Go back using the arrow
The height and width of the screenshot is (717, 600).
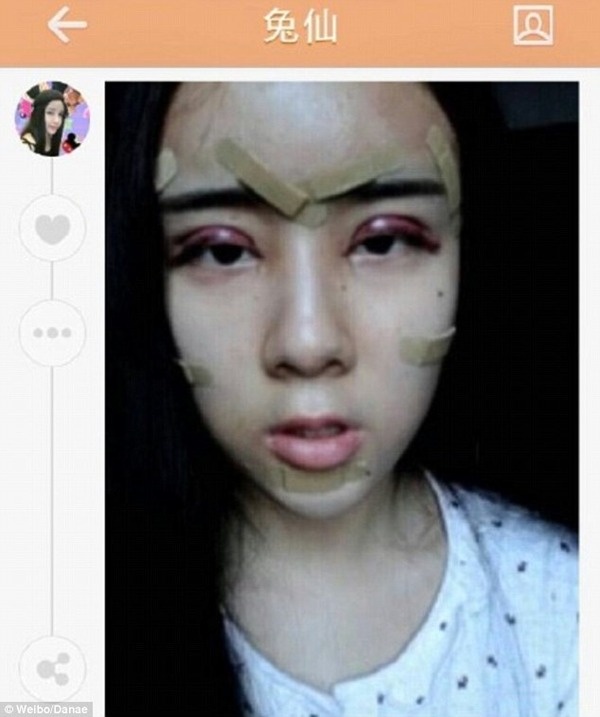point(67,27)
